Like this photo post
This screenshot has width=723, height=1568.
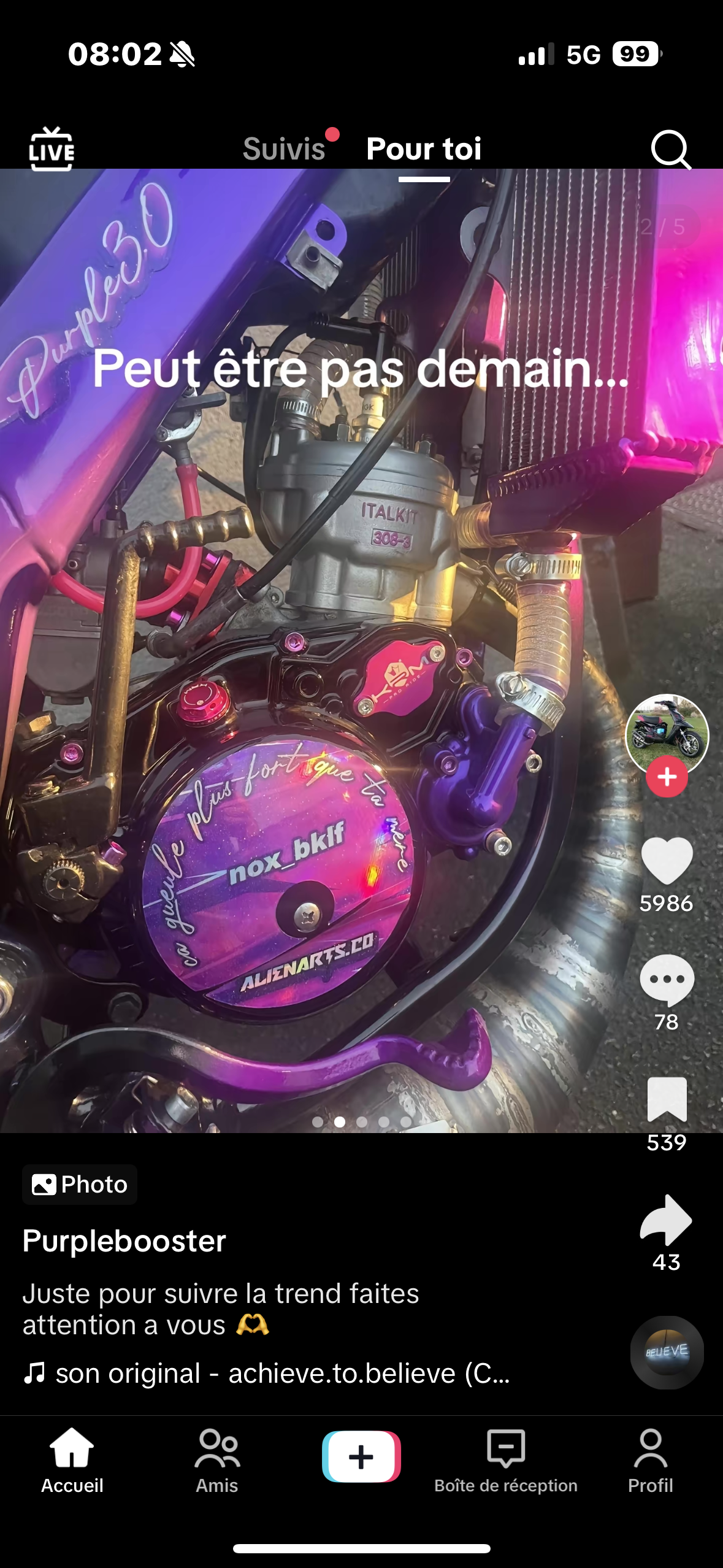coord(667,861)
